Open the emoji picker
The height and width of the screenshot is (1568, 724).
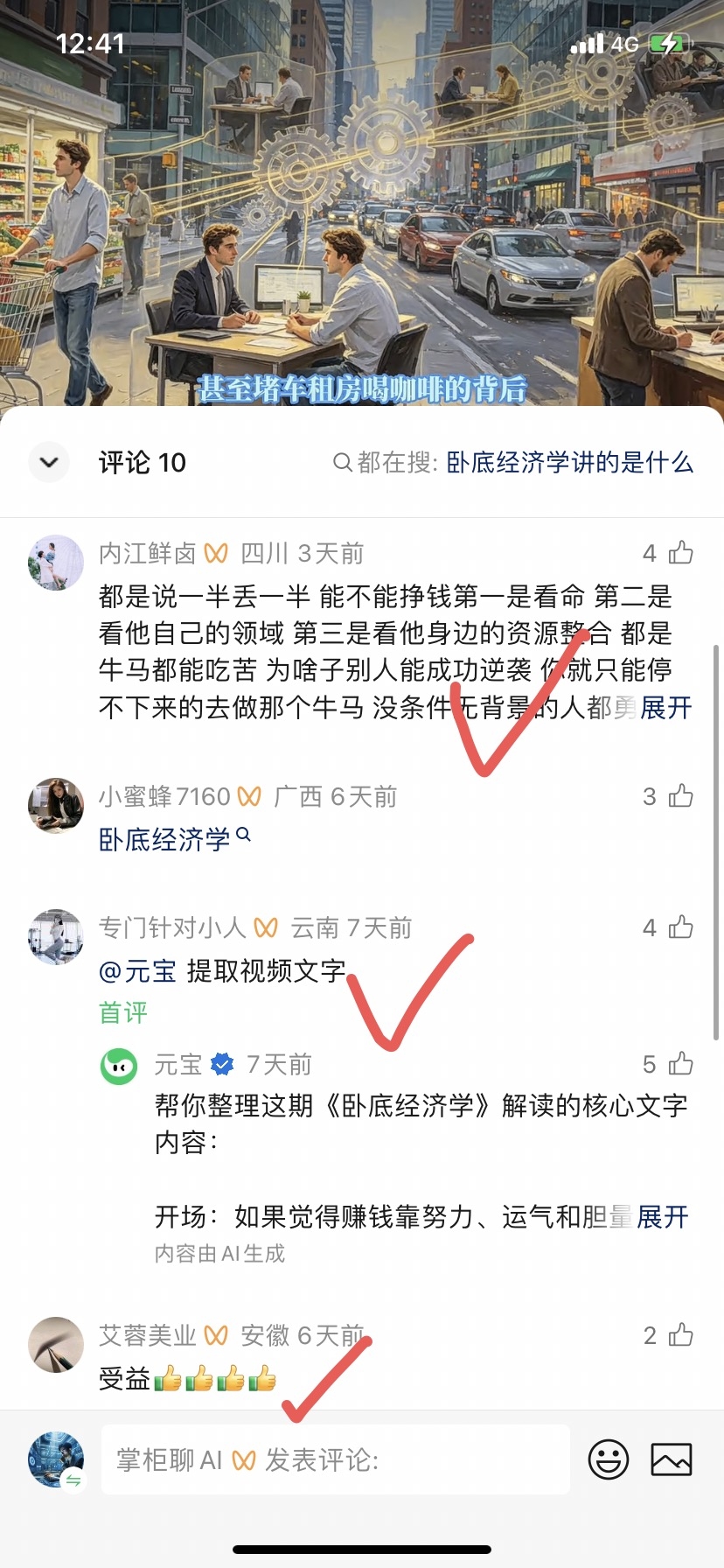(609, 1459)
